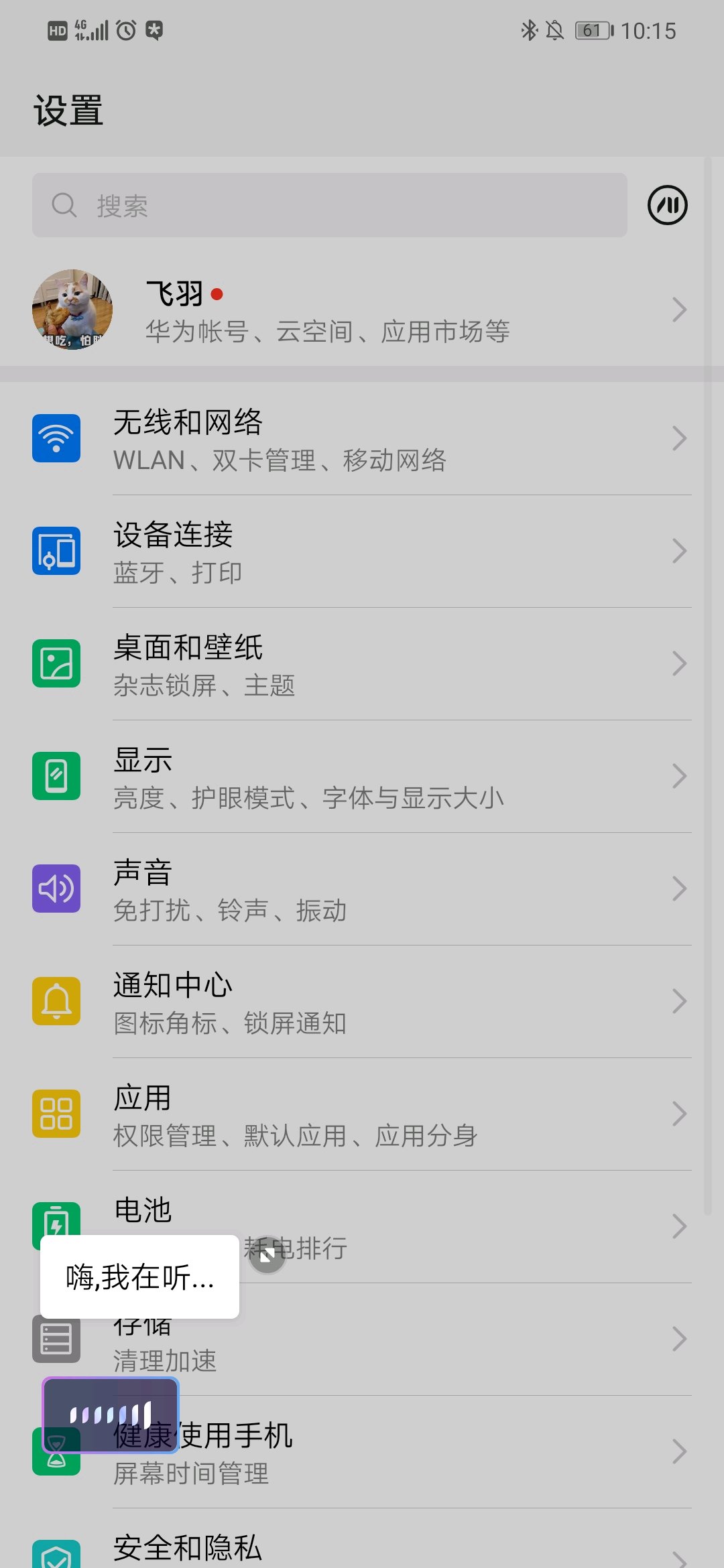Open the 飞羽 Huawei account row
This screenshot has width=724, height=1568.
pyautogui.click(x=362, y=310)
